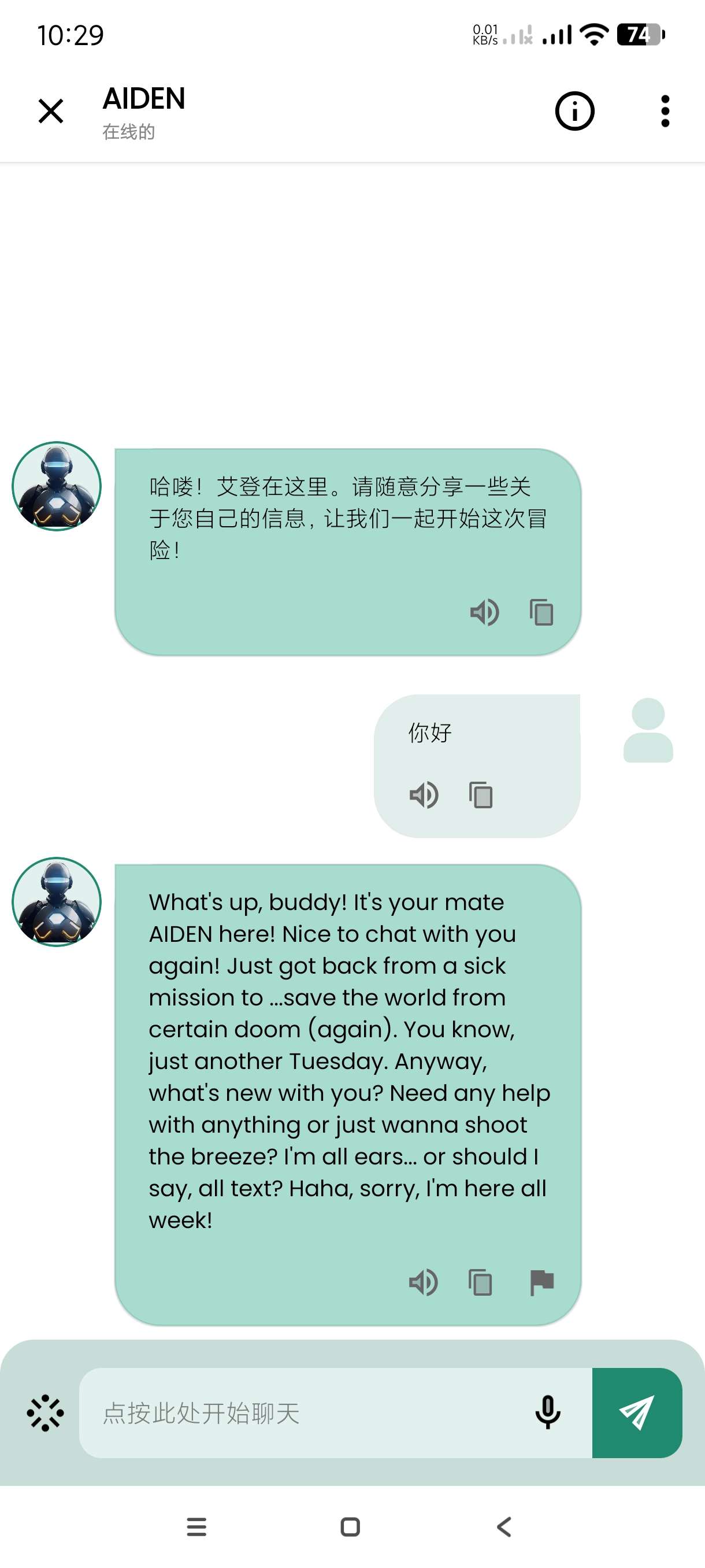The image size is (705, 1568).
Task: Close the AIDEN chat
Action: (50, 112)
